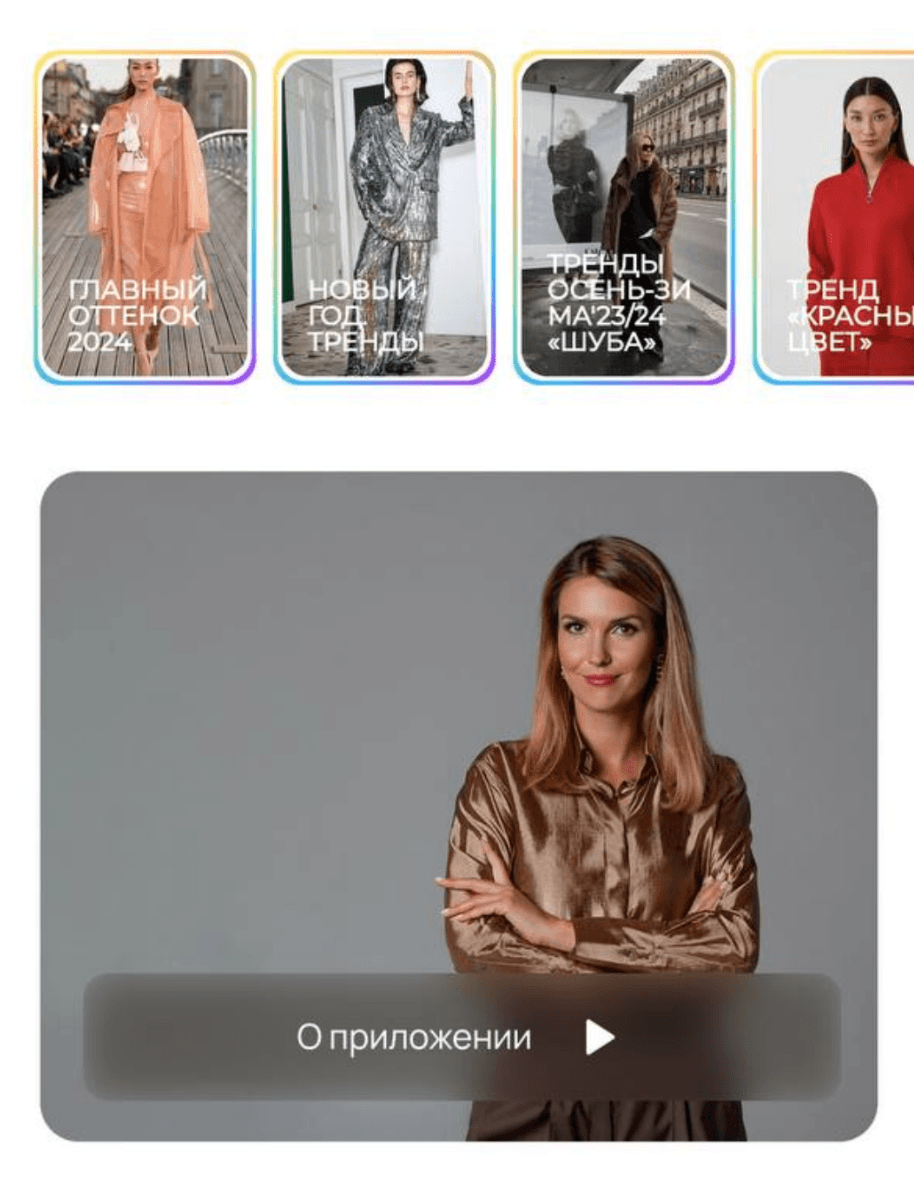
Task: Click the dark overlay bar on the video
Action: tap(457, 1036)
